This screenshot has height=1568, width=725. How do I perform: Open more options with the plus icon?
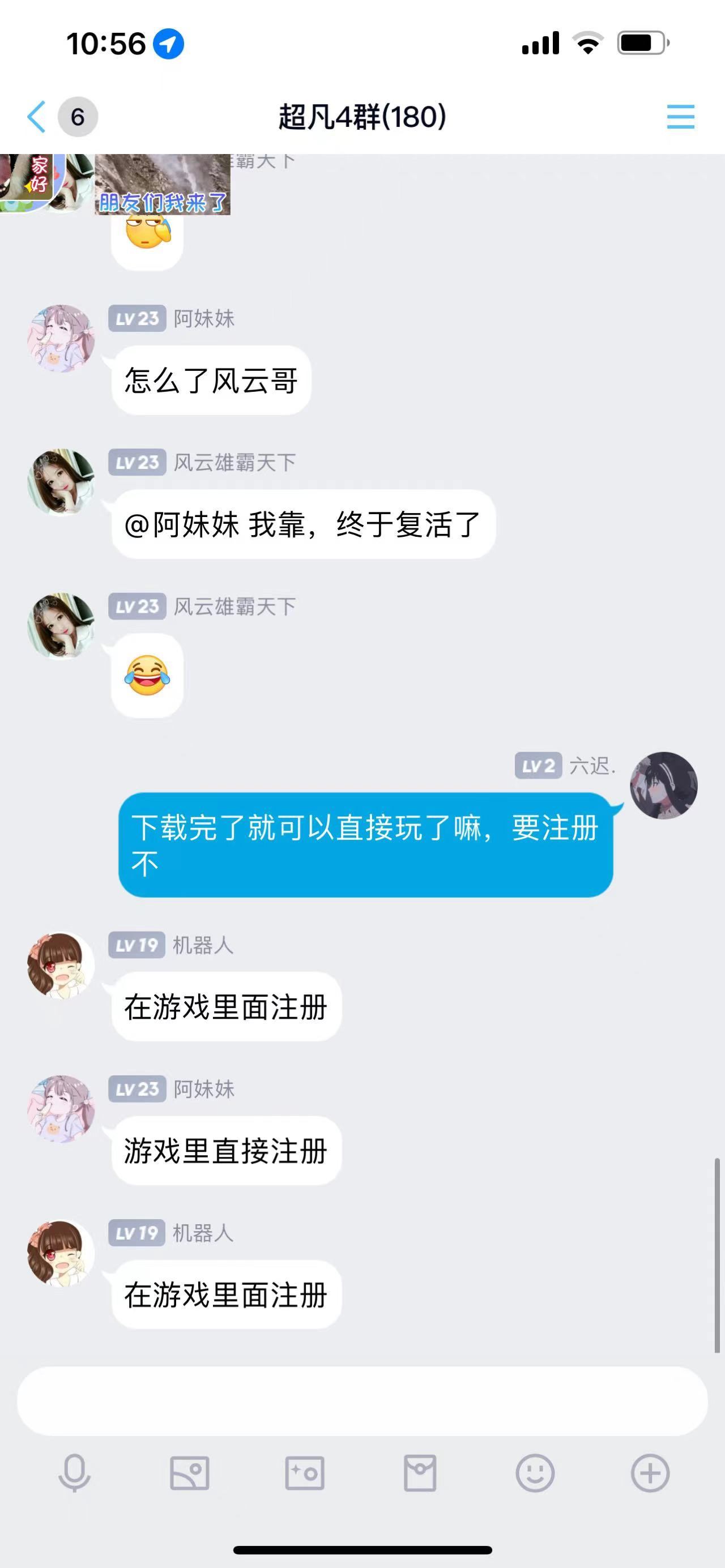click(650, 1473)
